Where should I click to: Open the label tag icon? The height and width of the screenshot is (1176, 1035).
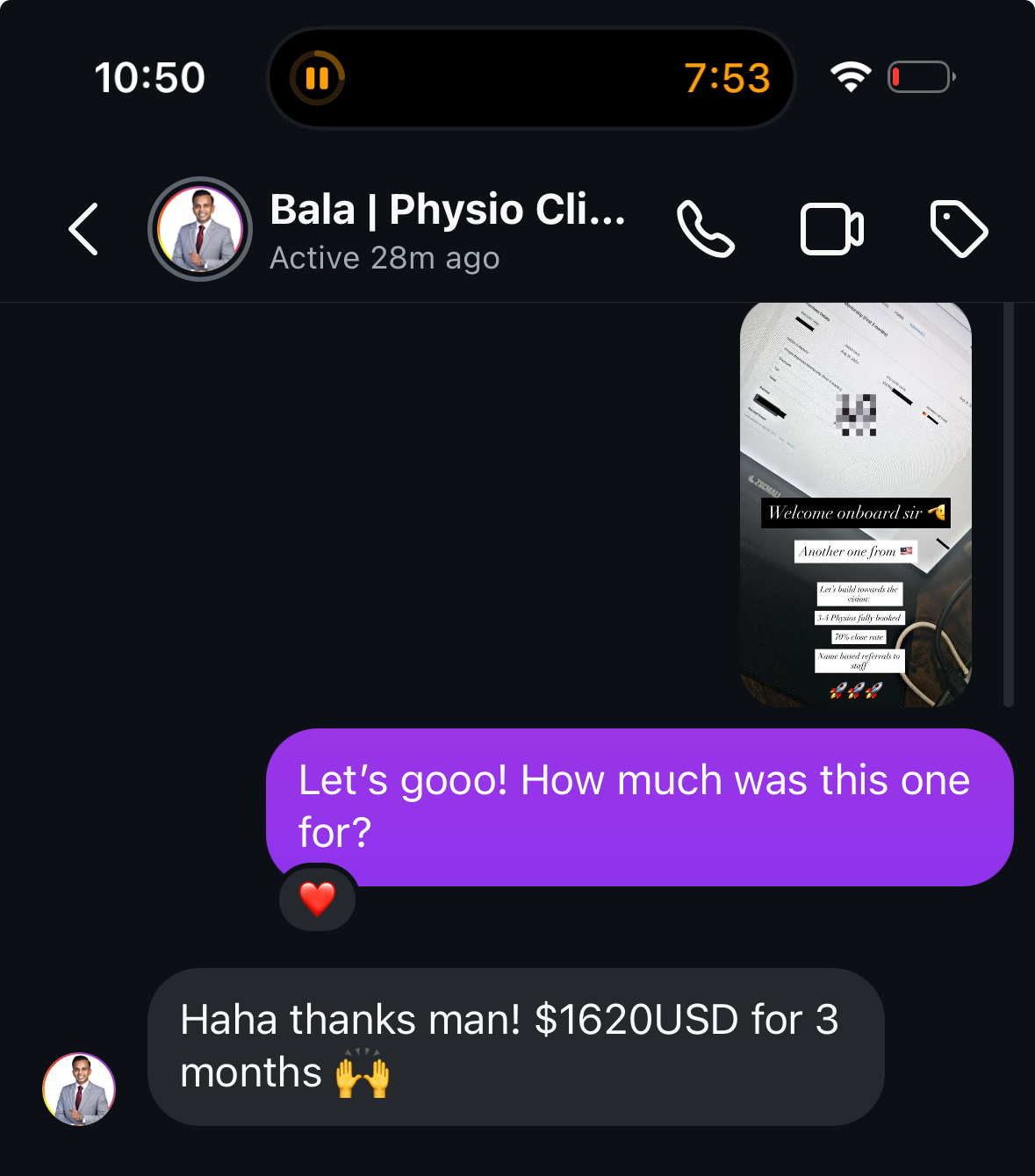(x=959, y=230)
